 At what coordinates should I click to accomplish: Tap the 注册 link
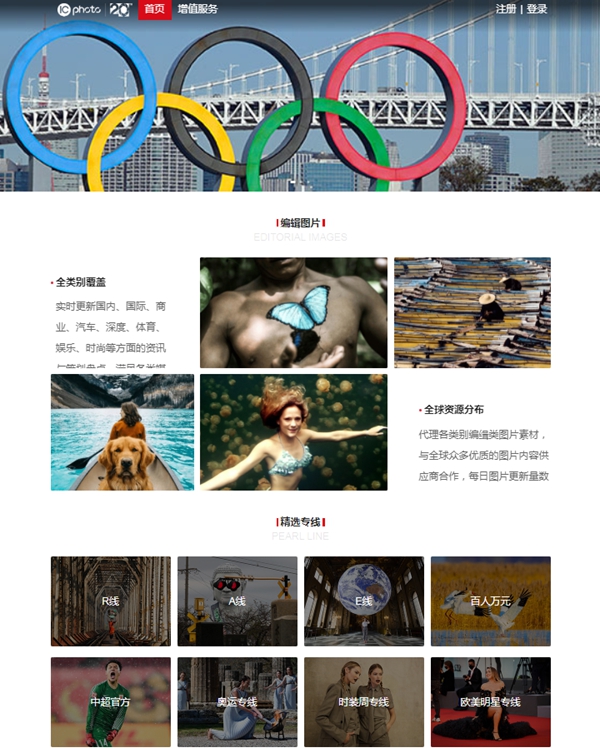click(506, 9)
